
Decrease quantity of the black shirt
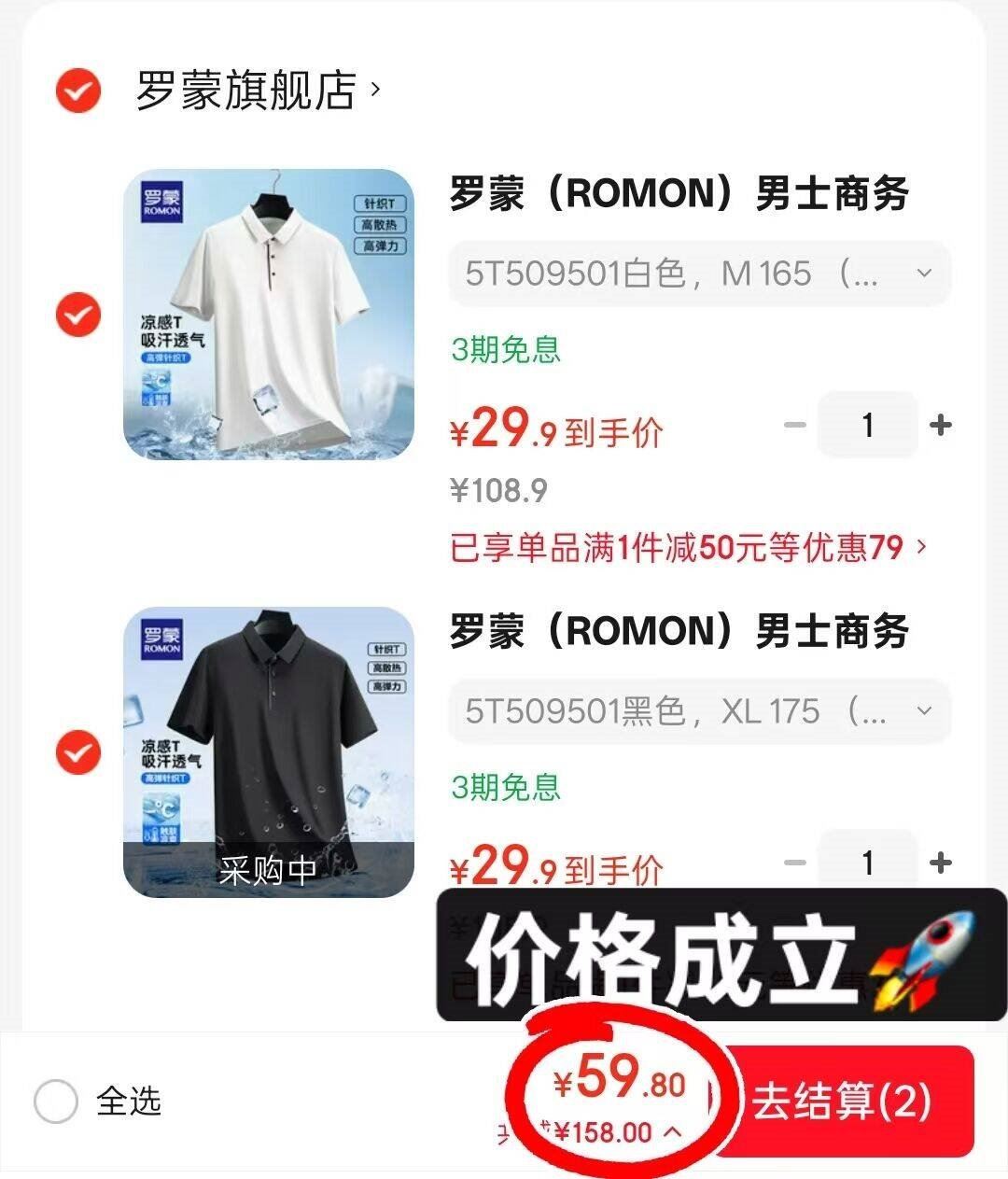(x=794, y=863)
